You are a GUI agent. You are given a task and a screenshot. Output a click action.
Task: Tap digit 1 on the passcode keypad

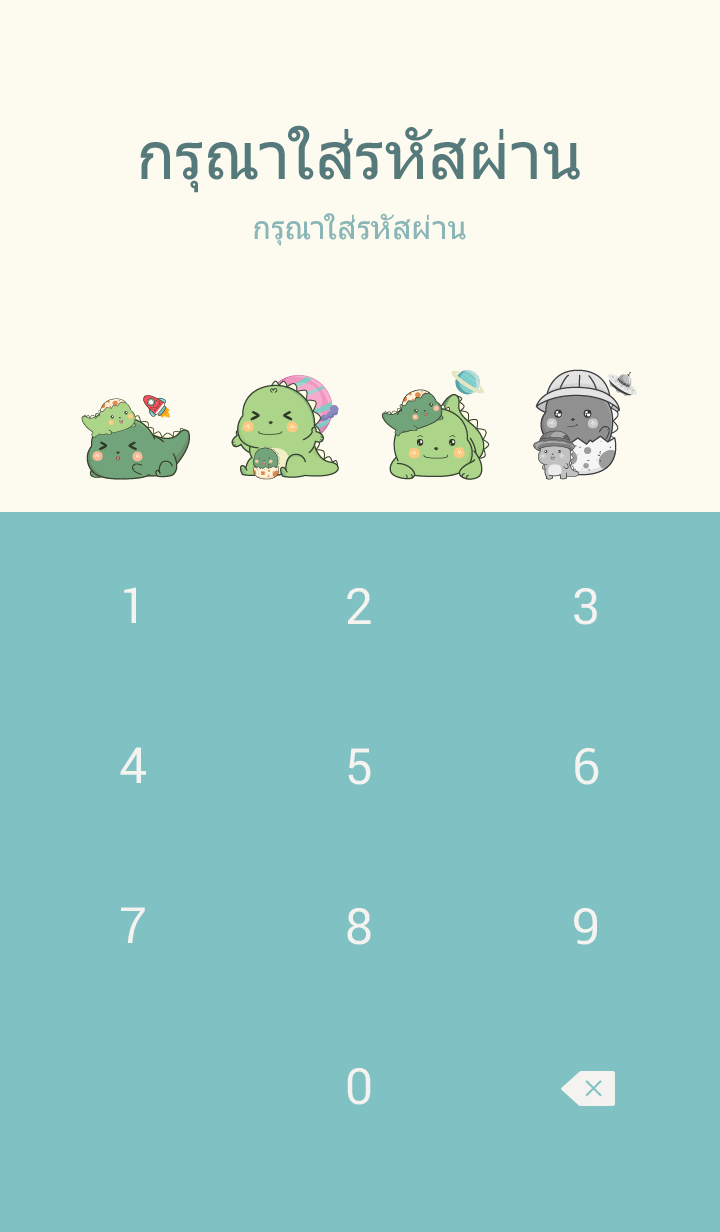133,607
